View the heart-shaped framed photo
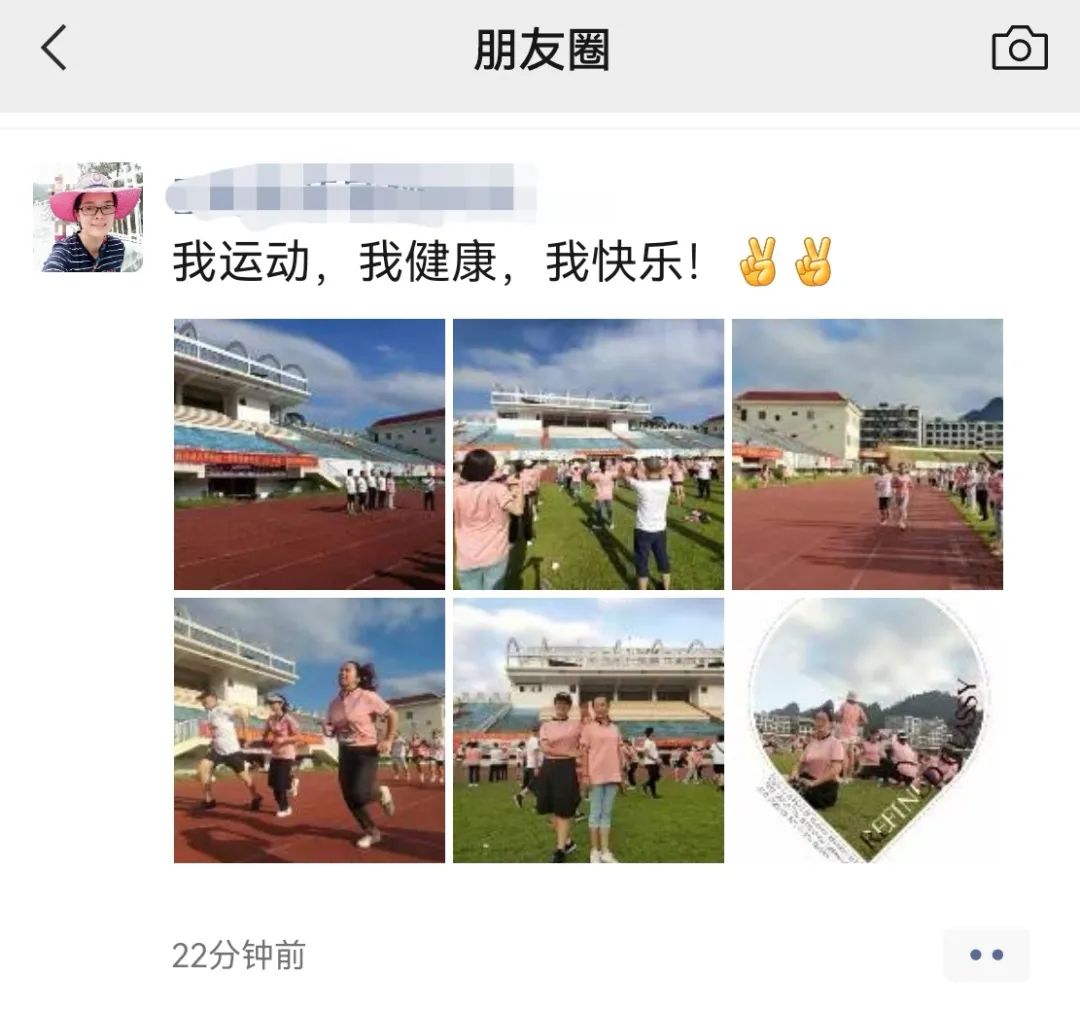The width and height of the screenshot is (1080, 1009). [867, 730]
